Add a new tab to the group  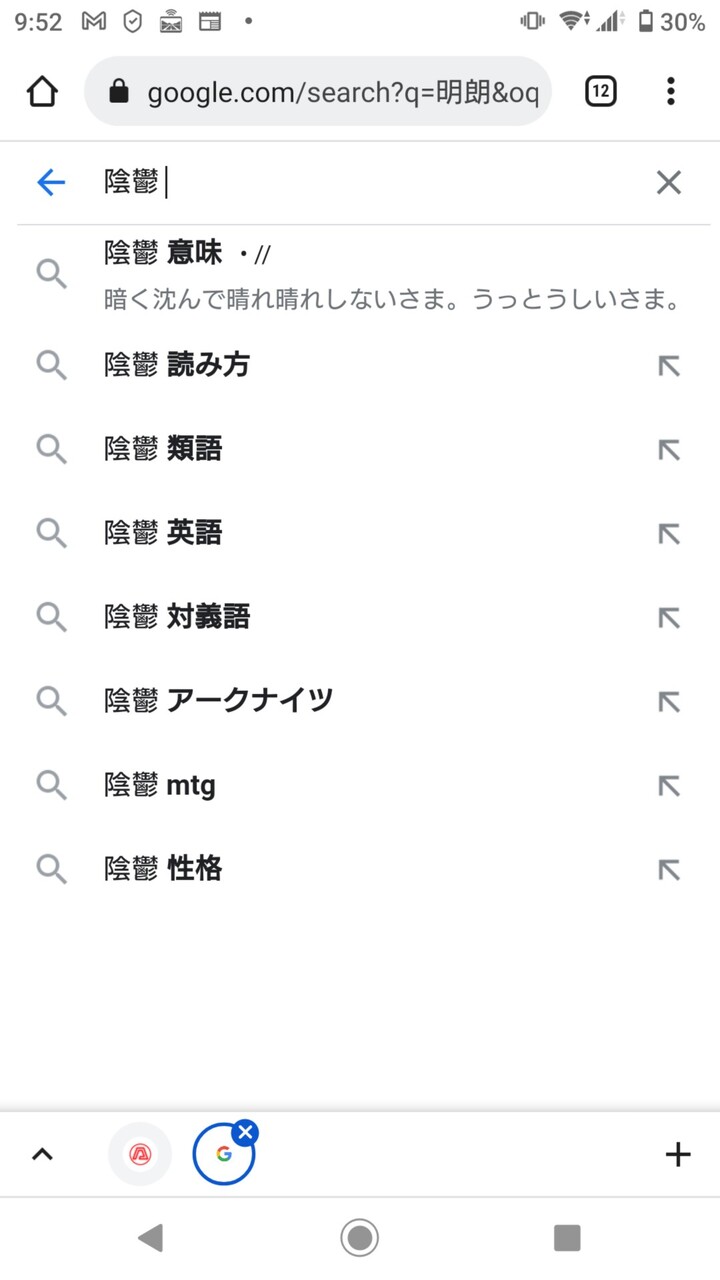click(678, 1155)
